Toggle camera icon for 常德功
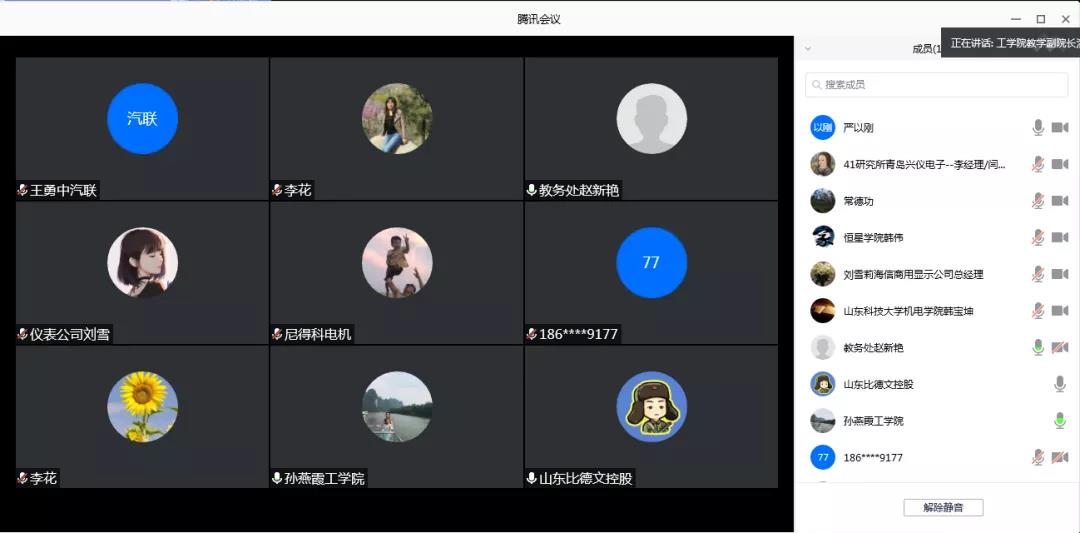Viewport: 1080px width, 533px height. pos(1060,201)
